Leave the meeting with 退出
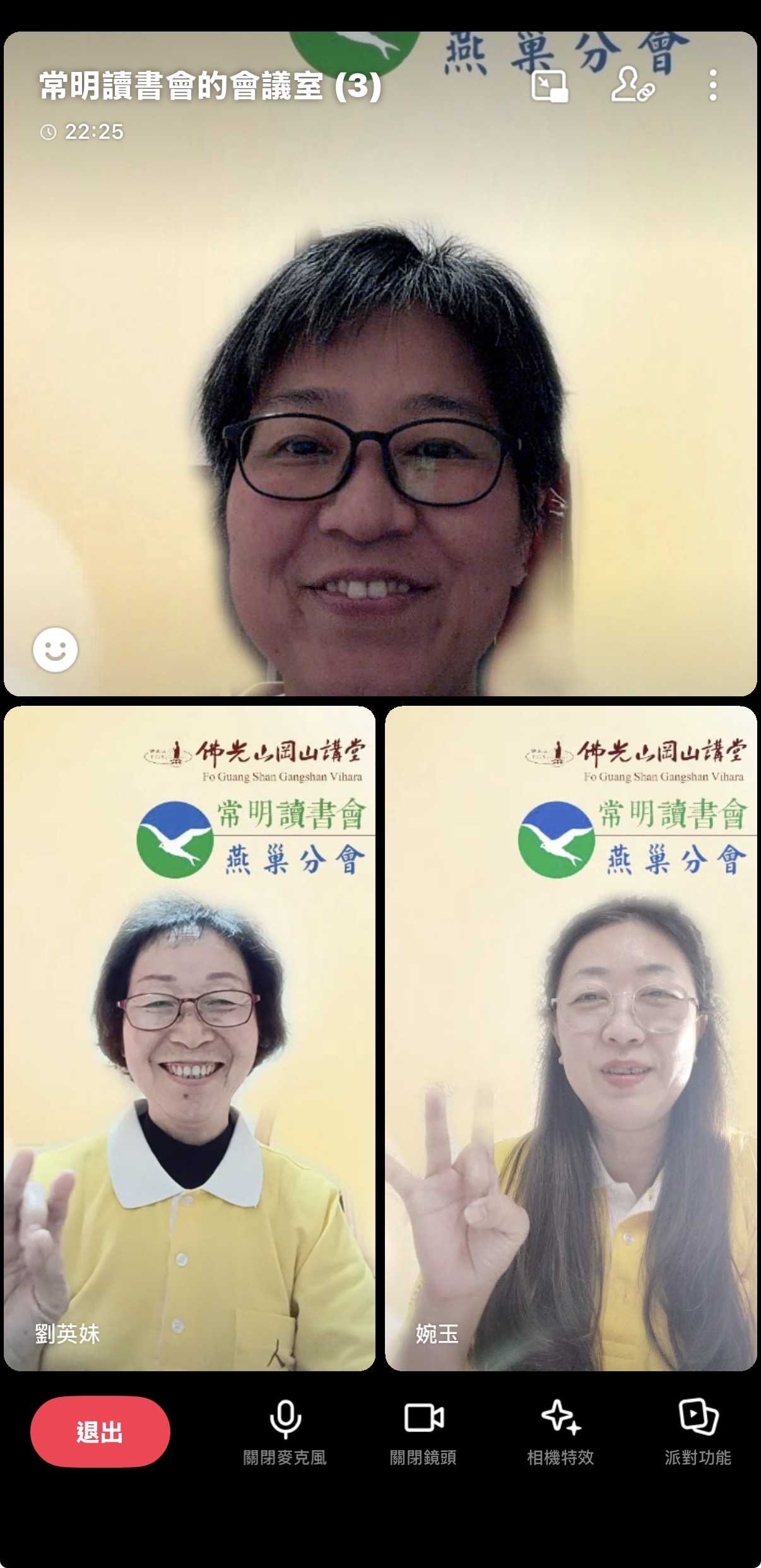The width and height of the screenshot is (761, 1568). point(100,1432)
